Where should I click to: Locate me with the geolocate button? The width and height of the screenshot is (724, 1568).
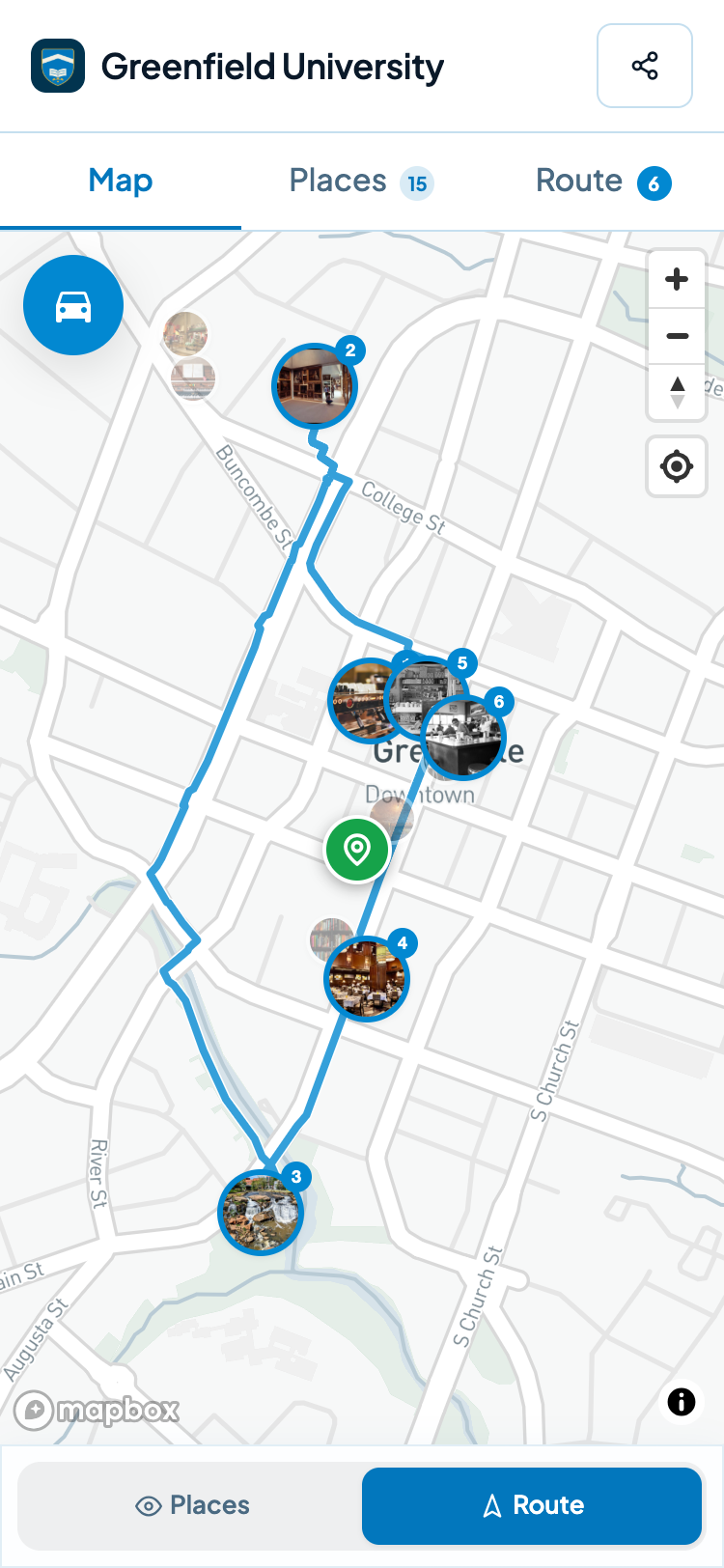[677, 466]
